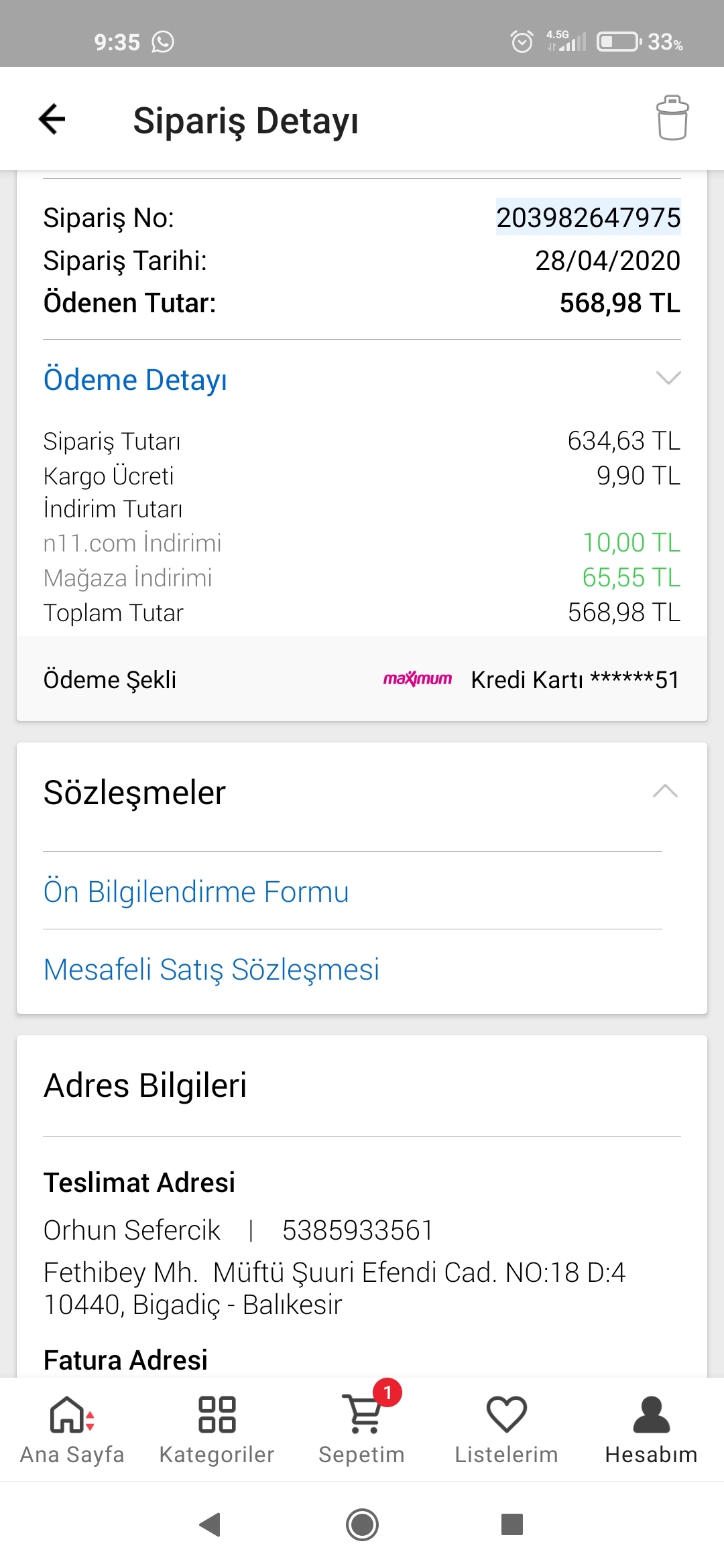Collapse the Ödeme Detayı section
This screenshot has height=1568, width=724.
668,379
